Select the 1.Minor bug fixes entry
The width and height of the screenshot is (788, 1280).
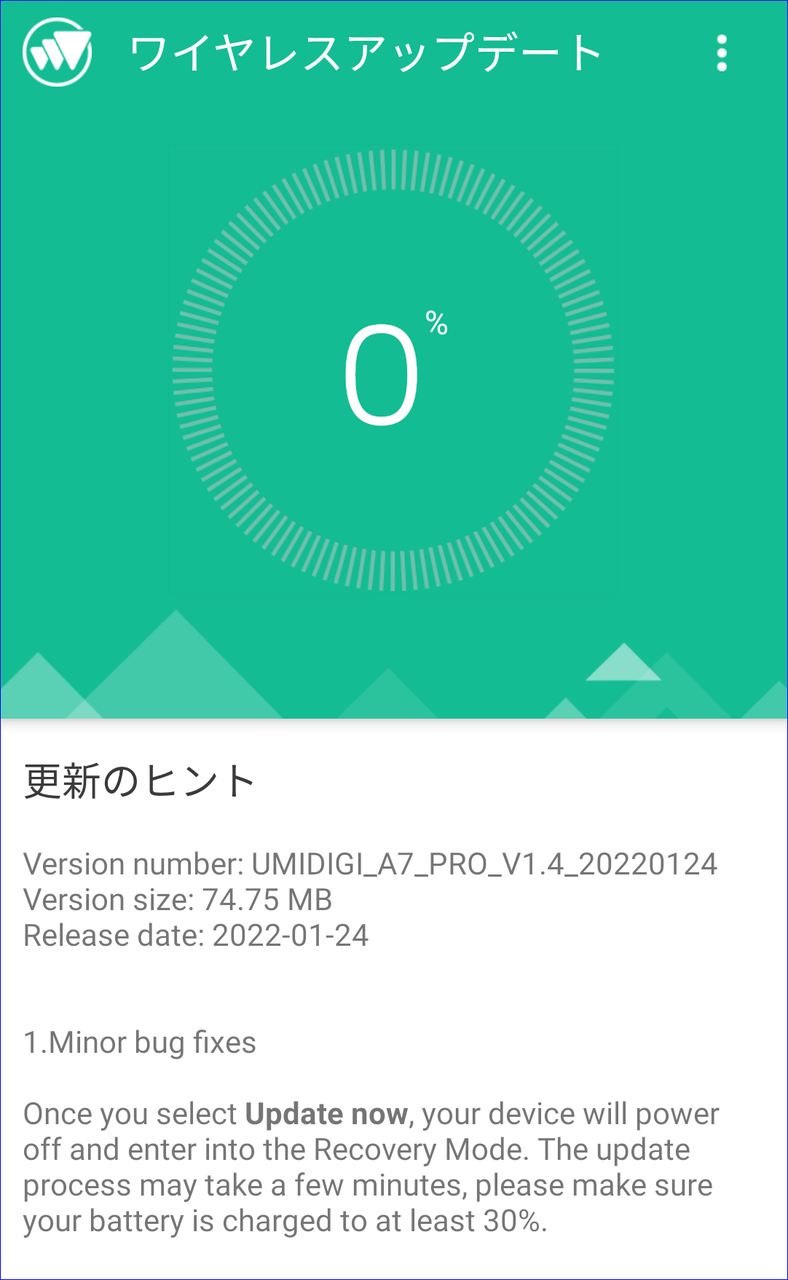[140, 1042]
